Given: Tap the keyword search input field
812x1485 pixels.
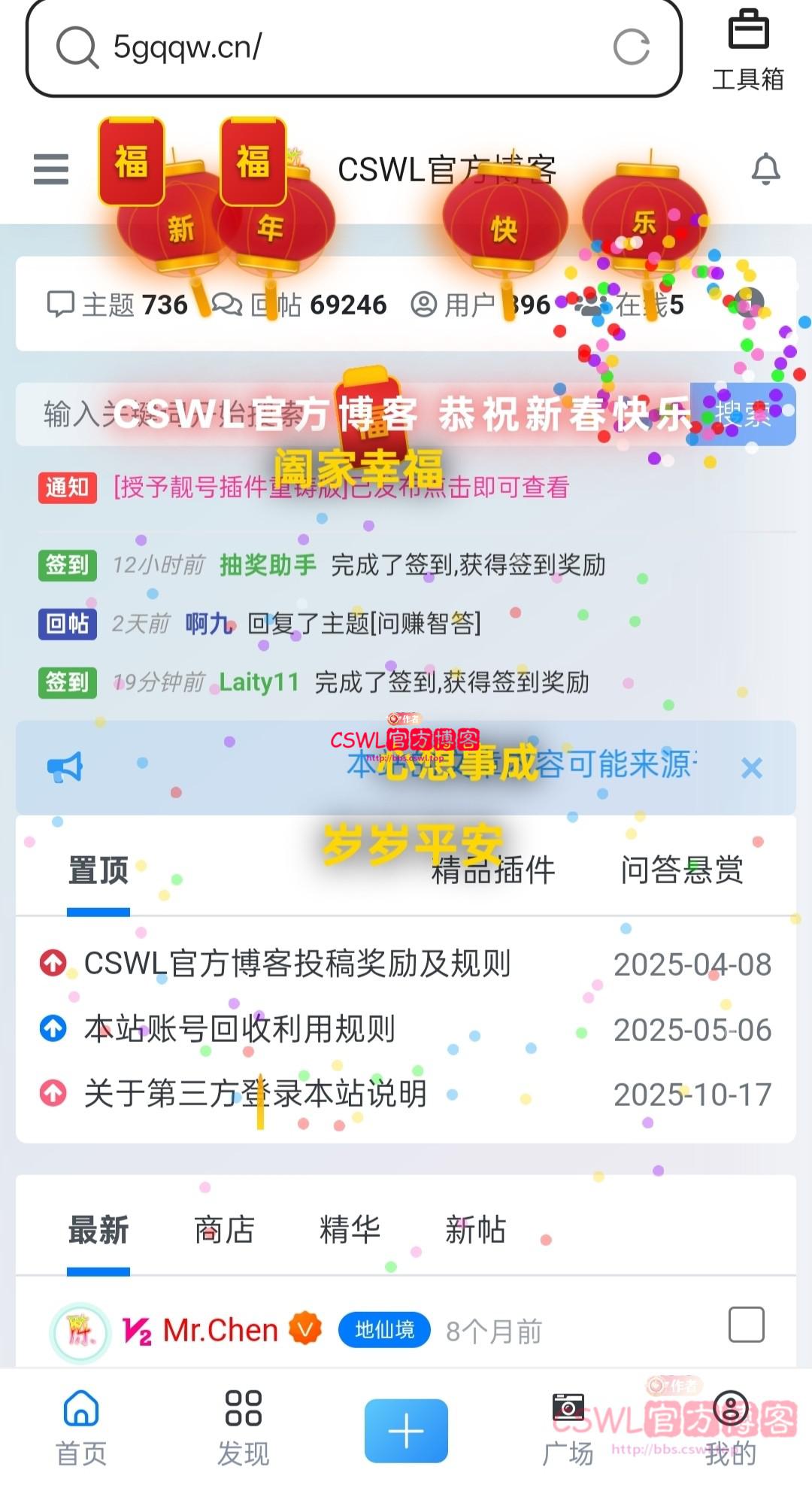Looking at the screenshot, I should tap(338, 415).
